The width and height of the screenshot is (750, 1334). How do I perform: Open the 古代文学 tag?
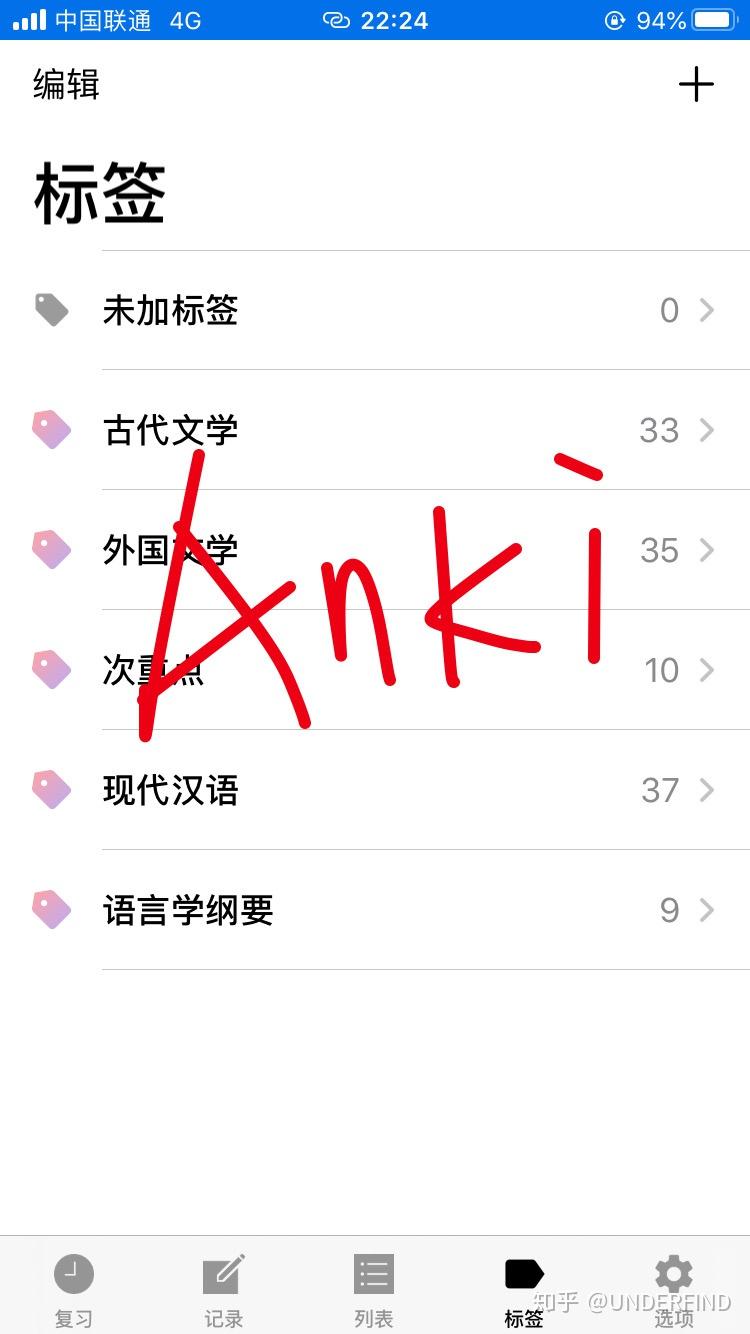click(x=375, y=430)
